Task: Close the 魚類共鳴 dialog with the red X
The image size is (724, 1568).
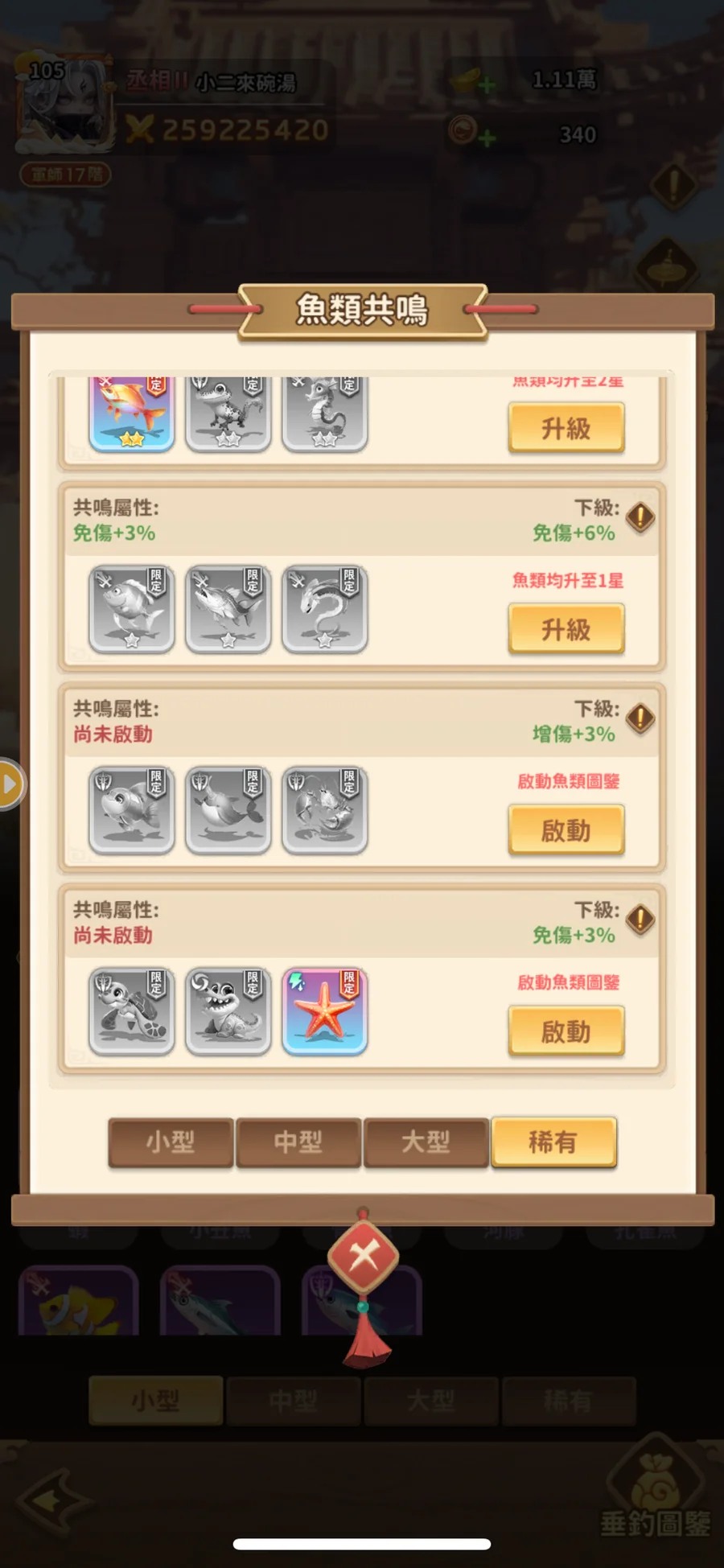Action: coord(363,1257)
